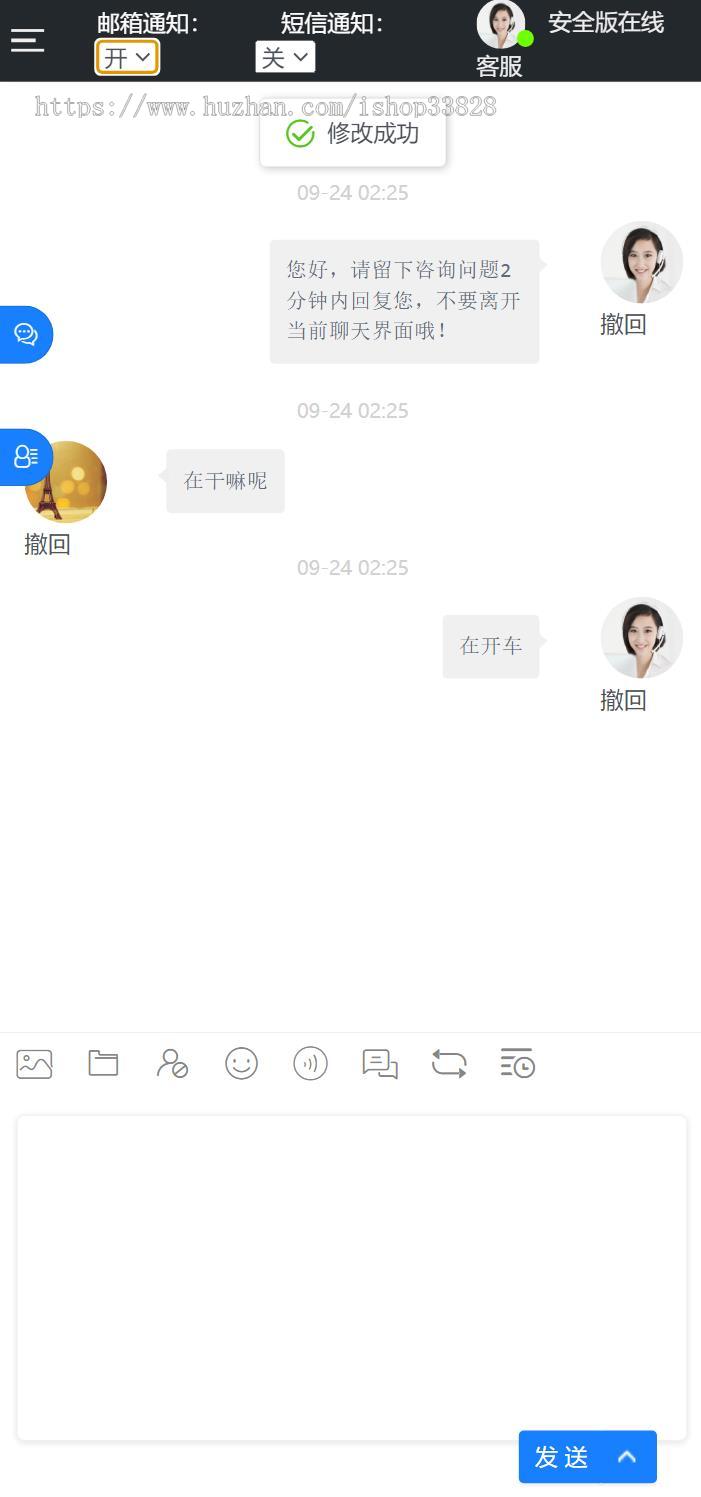
Task: Open quick reply phrases
Action: tap(379, 1063)
